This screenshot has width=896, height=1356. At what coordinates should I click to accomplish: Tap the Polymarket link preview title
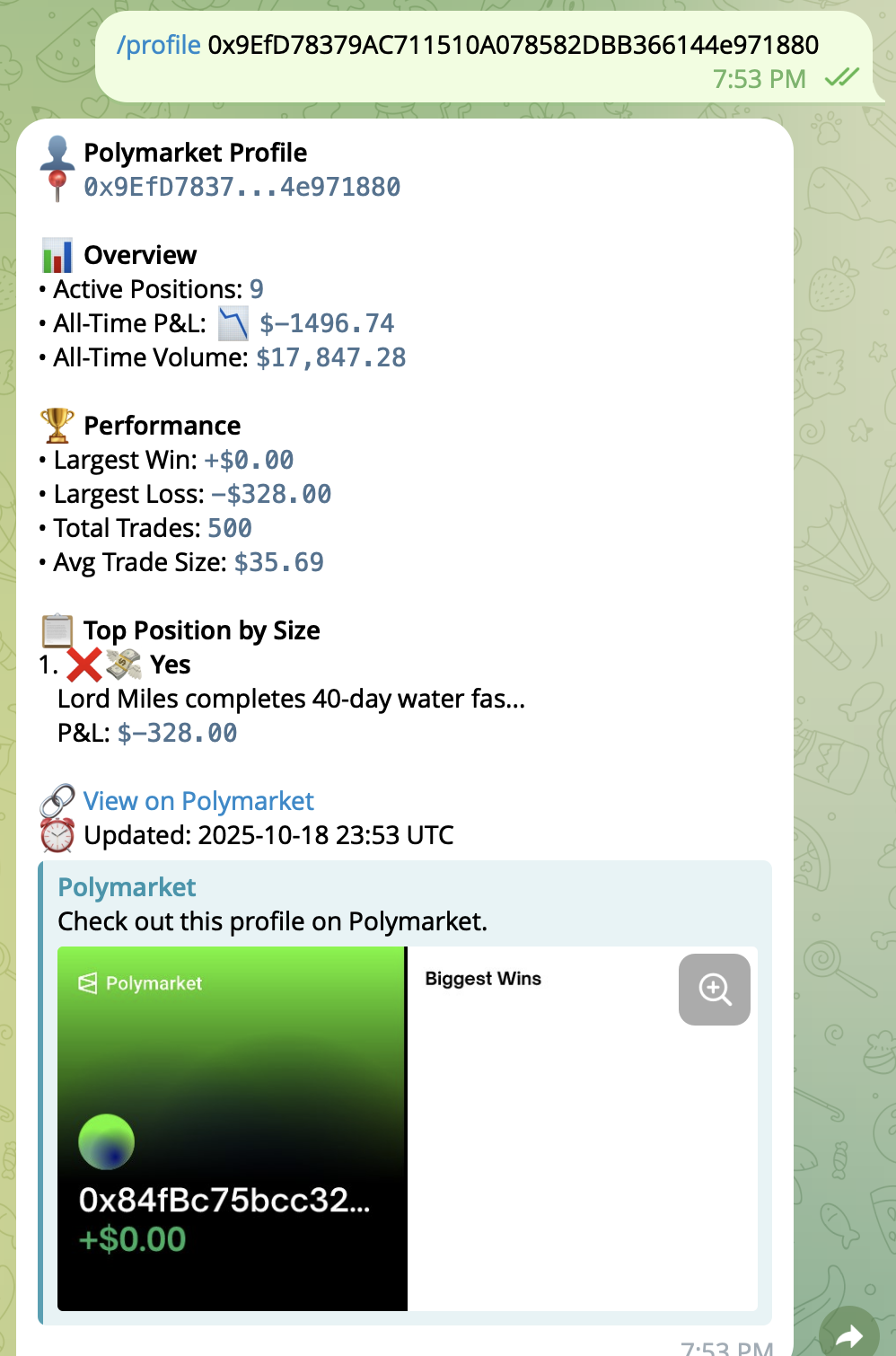127,887
